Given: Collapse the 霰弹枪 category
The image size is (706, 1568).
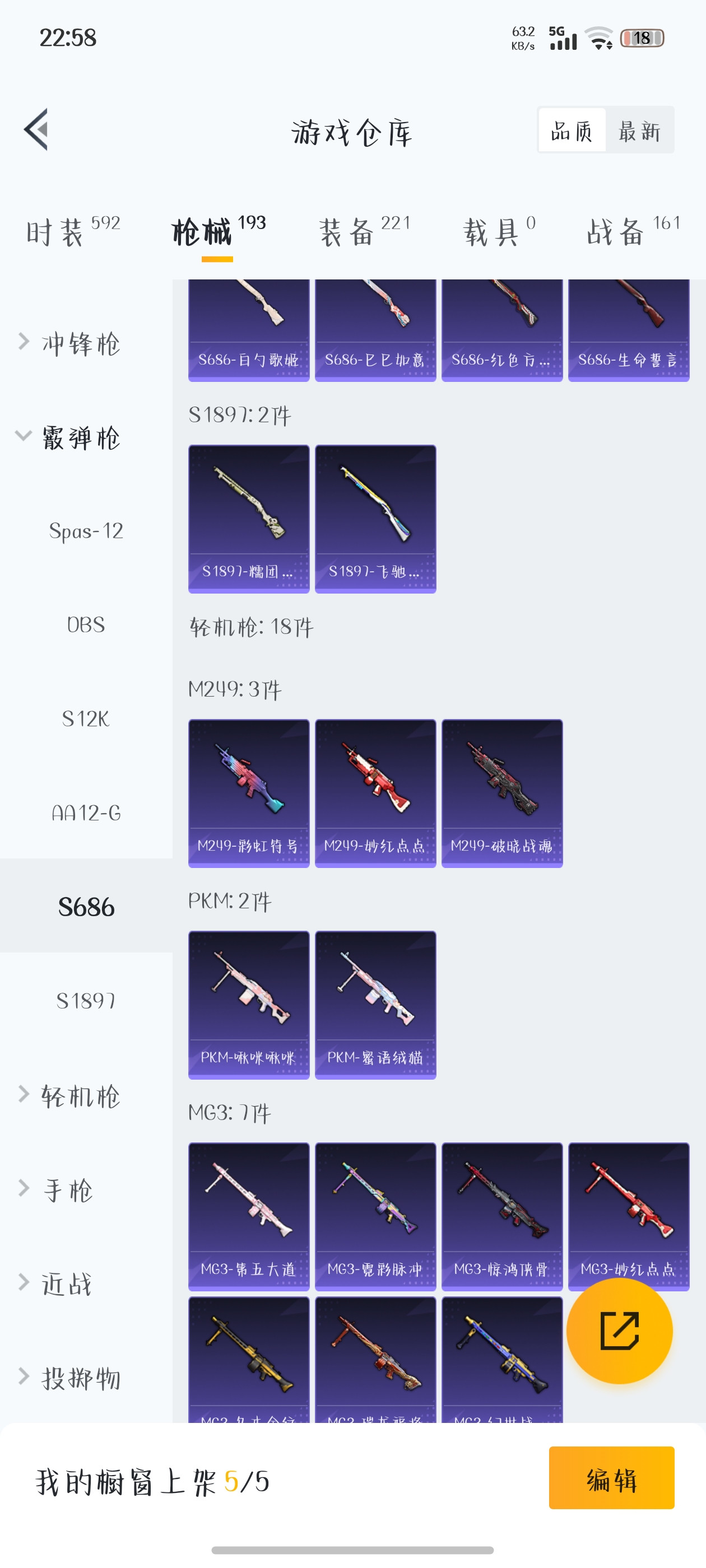Looking at the screenshot, I should click(79, 437).
